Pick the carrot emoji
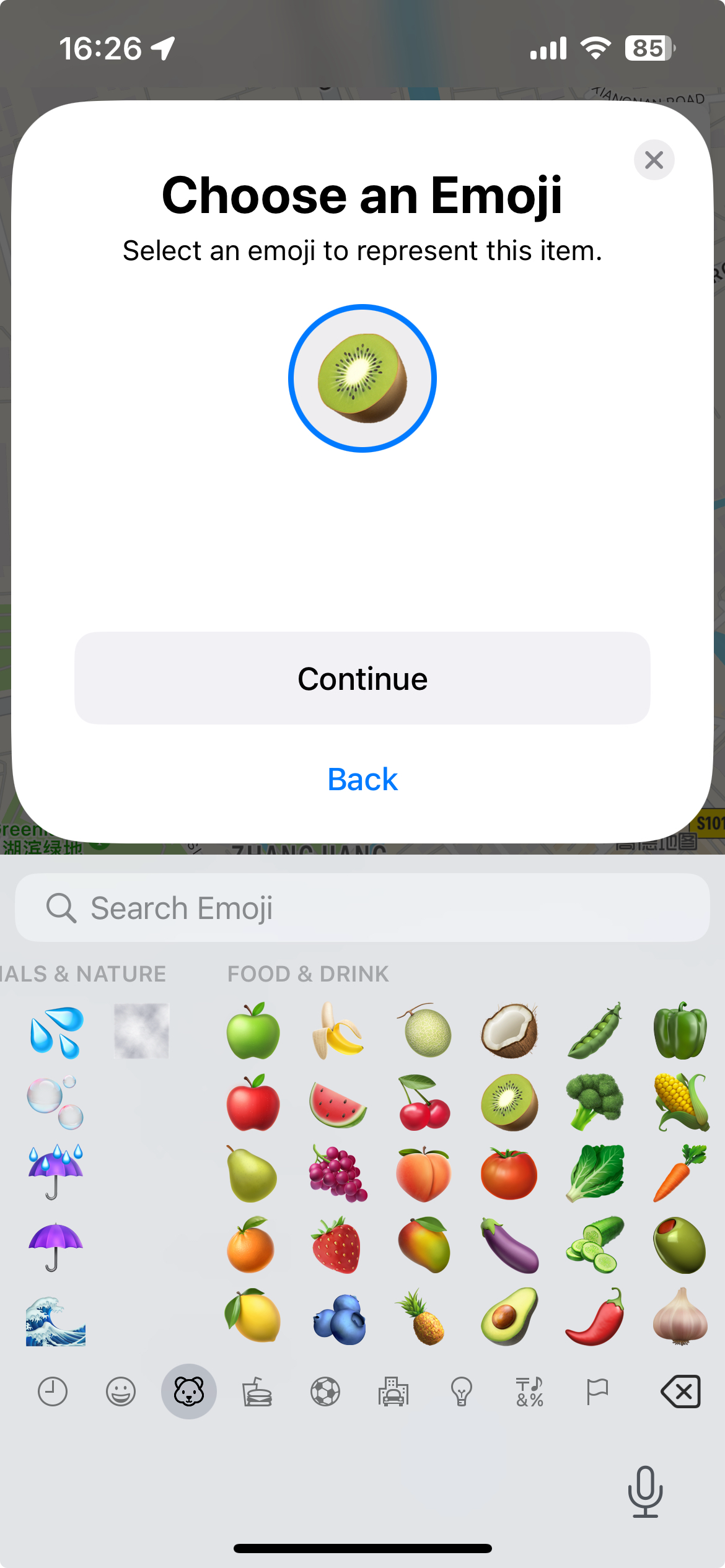Image resolution: width=725 pixels, height=1568 pixels. 680,1174
